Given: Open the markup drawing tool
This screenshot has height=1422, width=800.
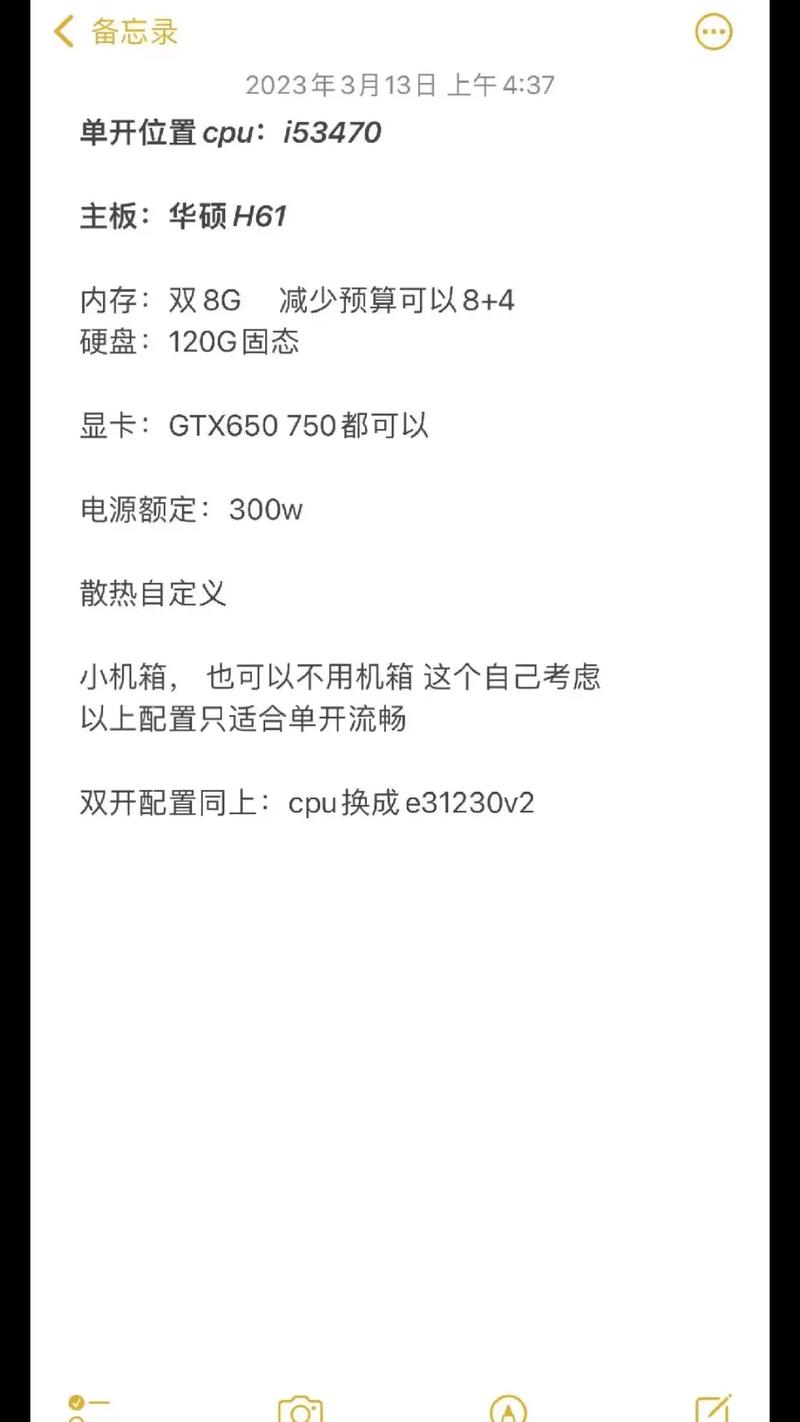Looking at the screenshot, I should (x=508, y=1410).
